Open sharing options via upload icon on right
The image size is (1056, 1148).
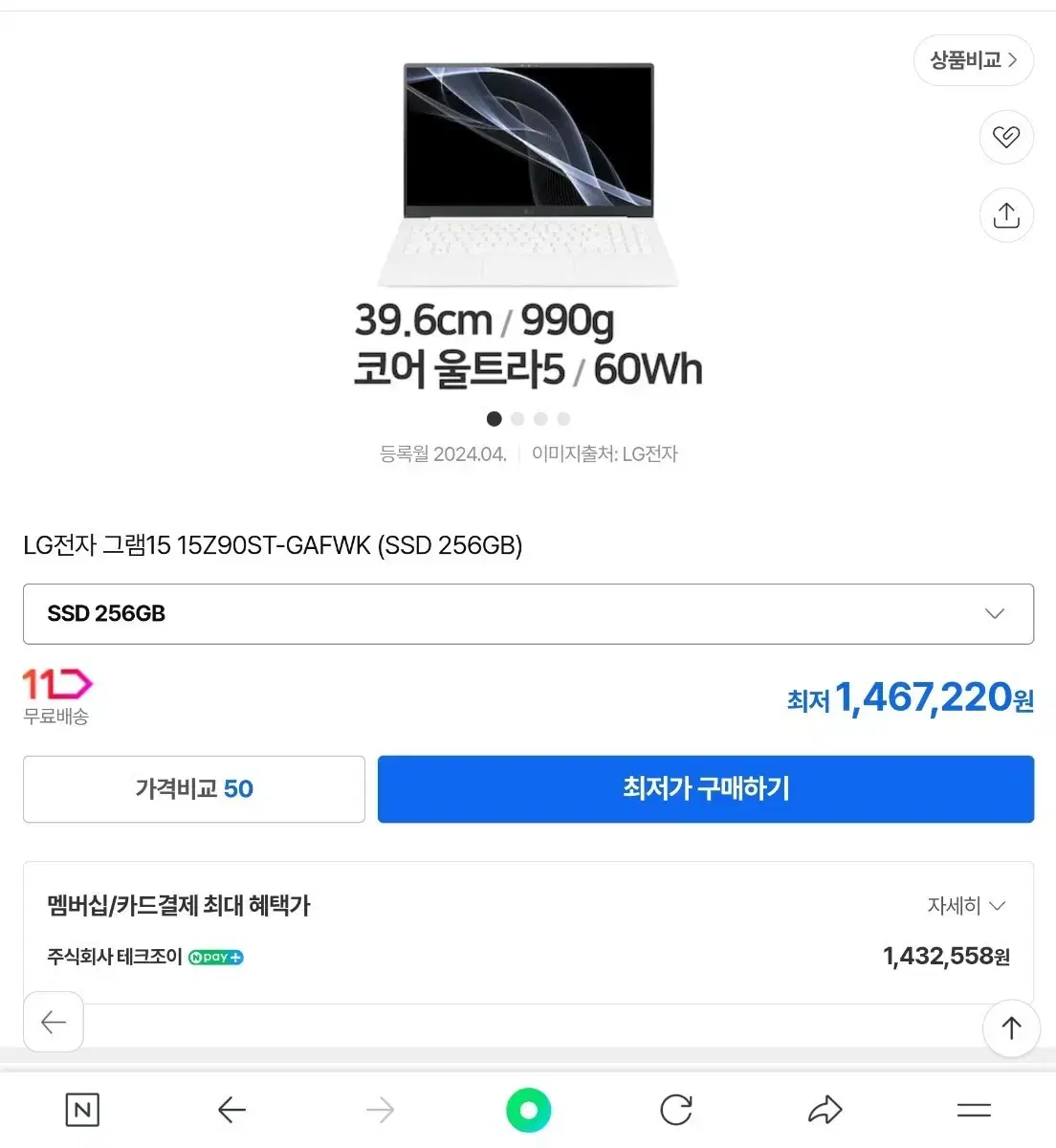pyautogui.click(x=1006, y=214)
